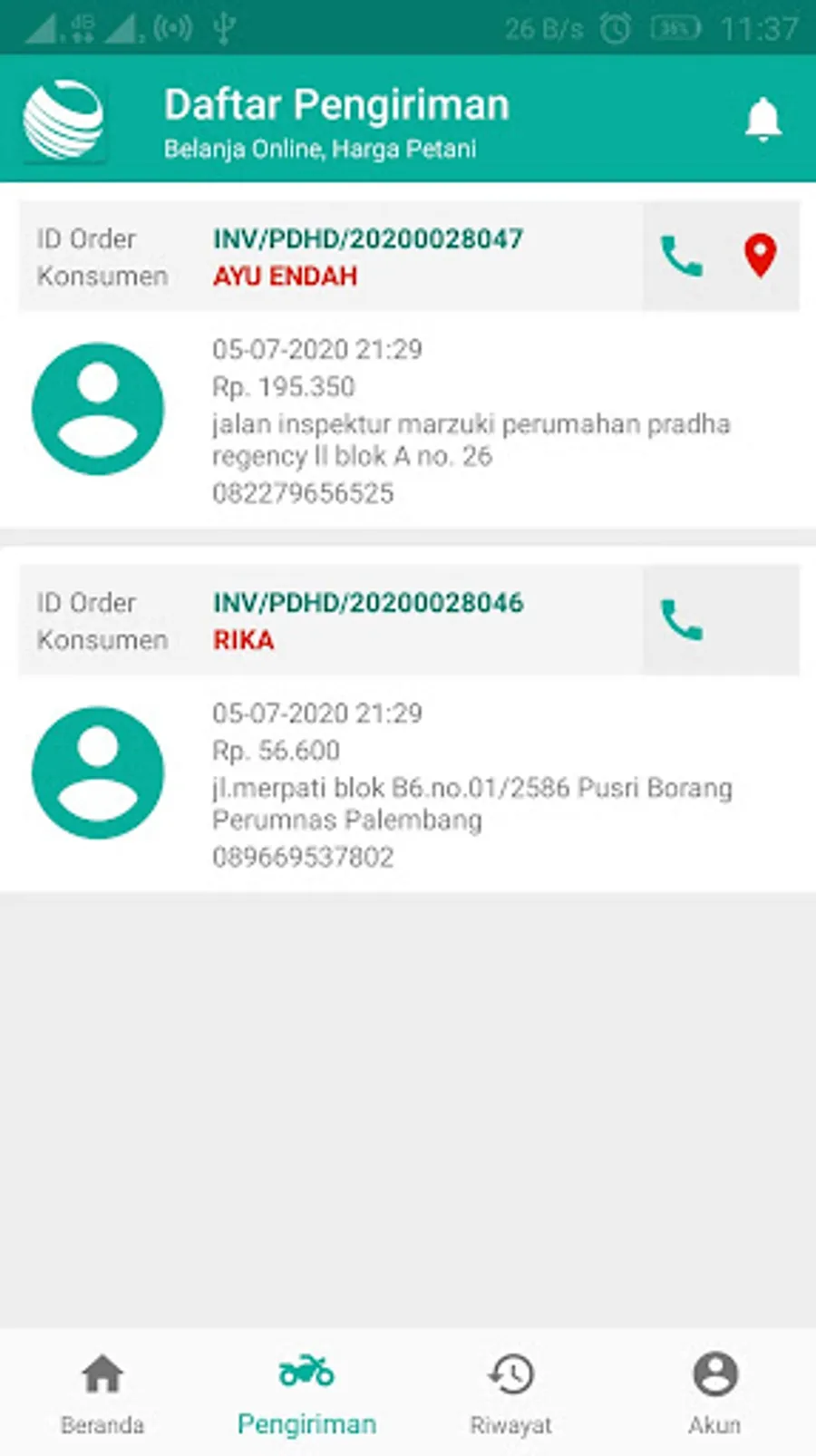The height and width of the screenshot is (1456, 816).
Task: Open RIKA's profile avatar icon
Action: point(98,773)
